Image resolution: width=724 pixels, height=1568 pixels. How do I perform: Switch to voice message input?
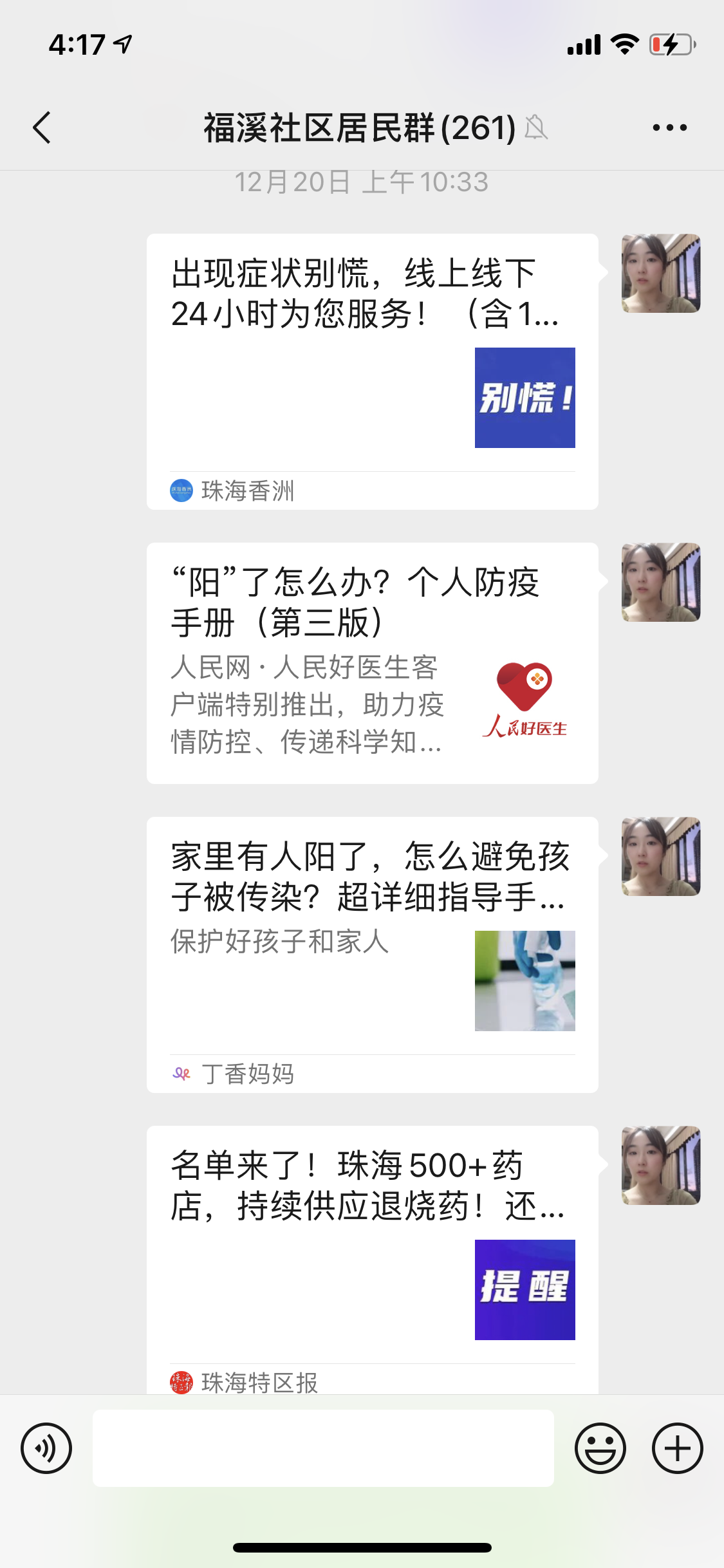(46, 1448)
